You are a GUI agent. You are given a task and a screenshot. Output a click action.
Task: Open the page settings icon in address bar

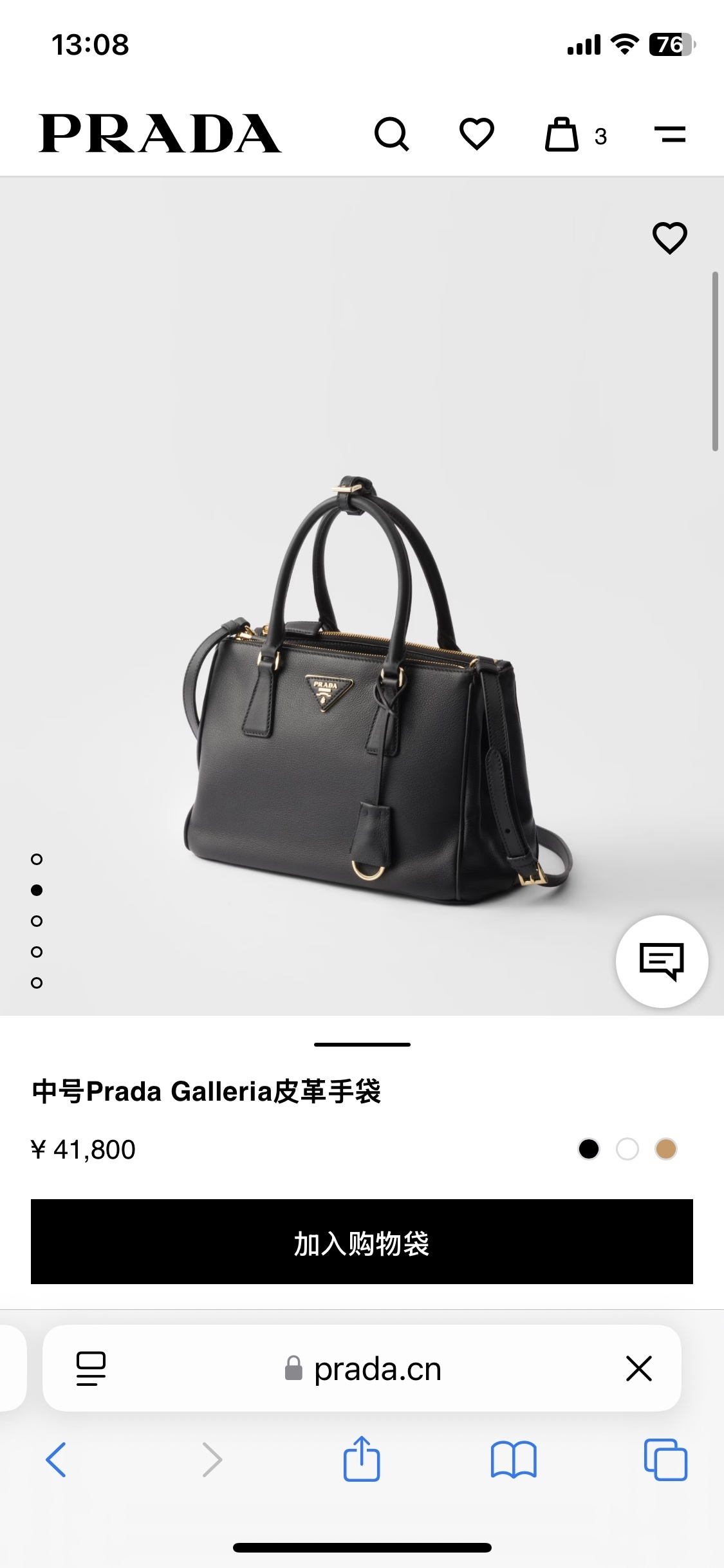tap(91, 1368)
